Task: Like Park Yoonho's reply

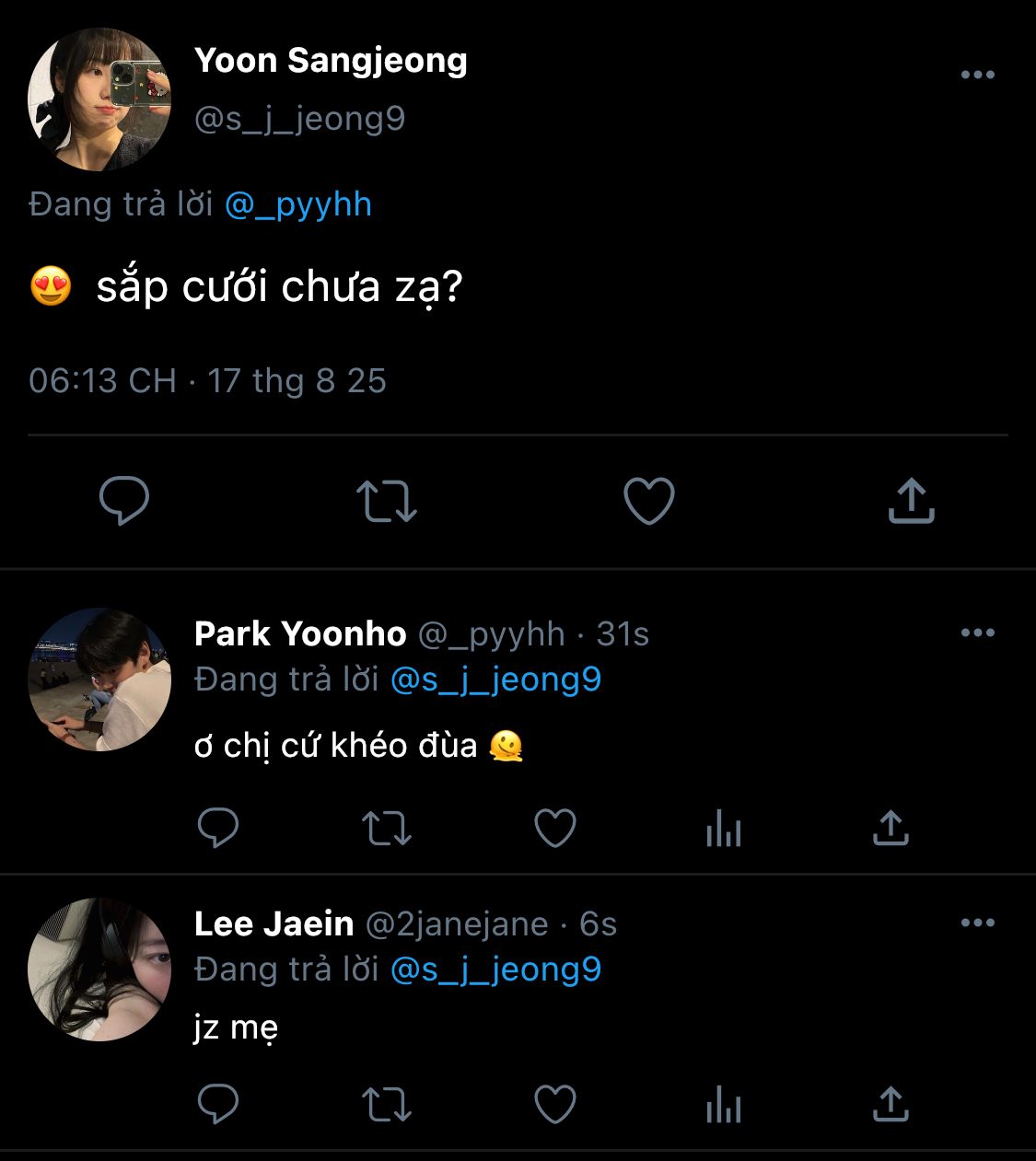Action: (555, 829)
